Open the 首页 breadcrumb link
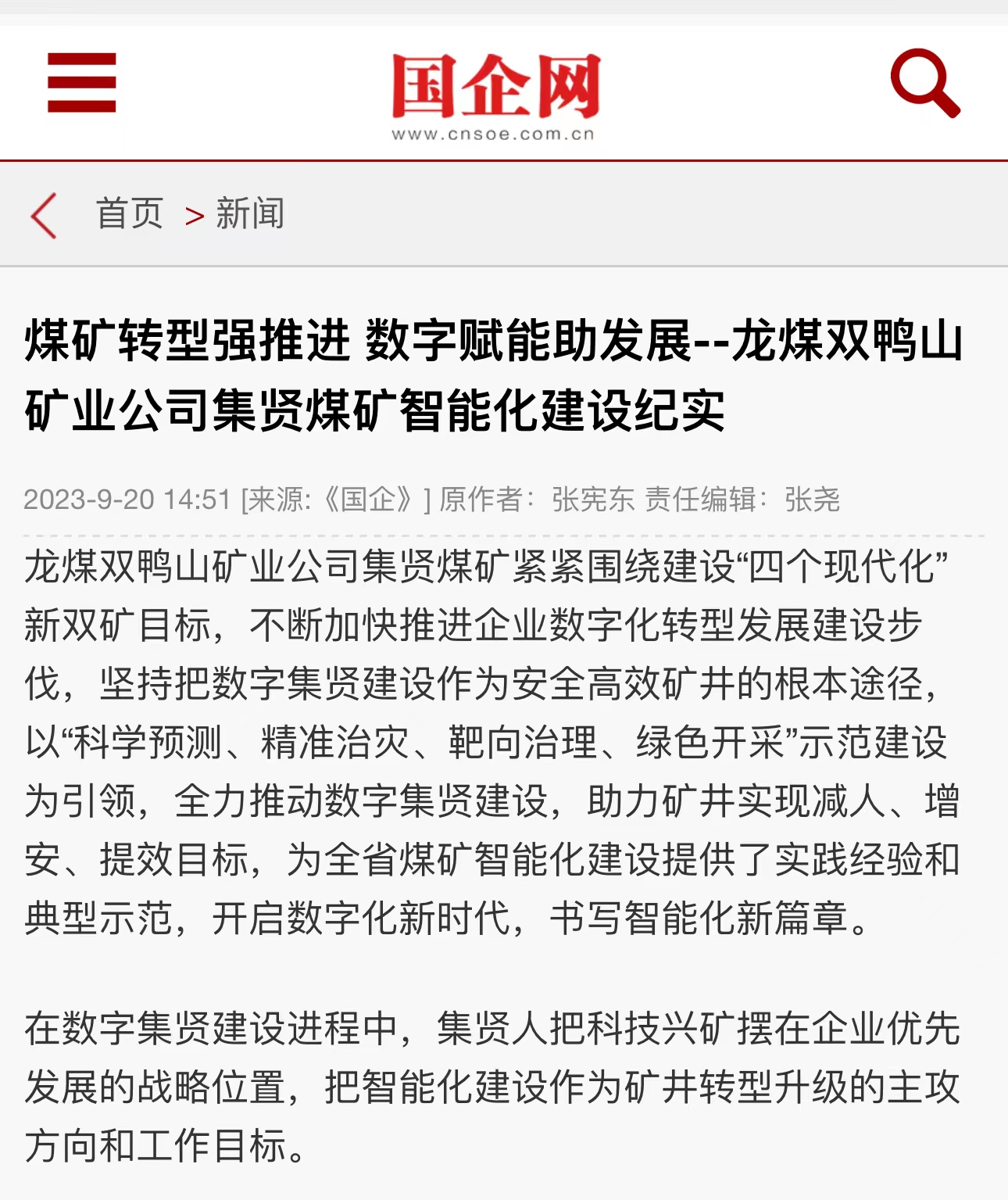 click(x=130, y=213)
